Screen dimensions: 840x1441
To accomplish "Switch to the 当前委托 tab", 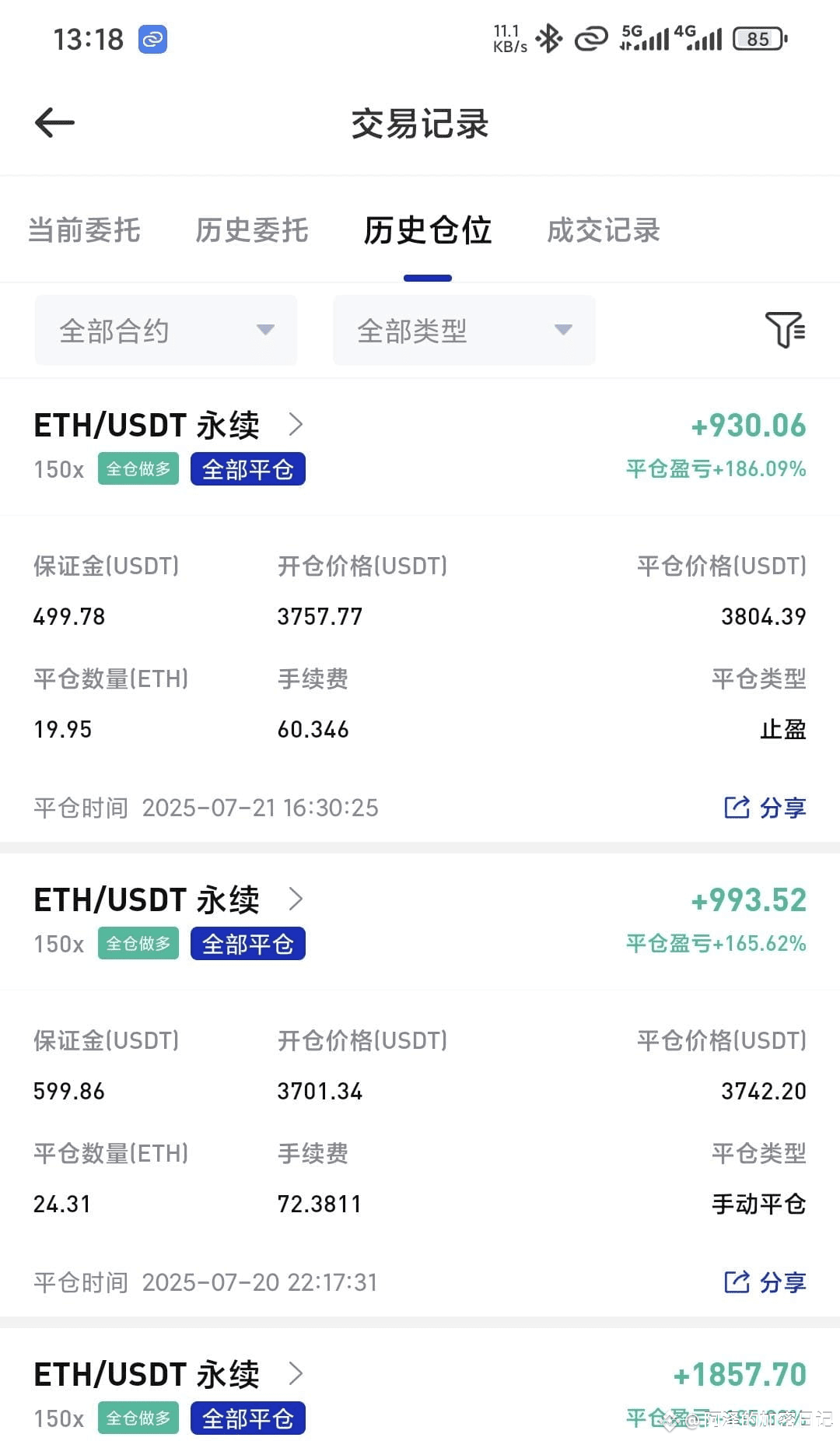I will coord(84,230).
